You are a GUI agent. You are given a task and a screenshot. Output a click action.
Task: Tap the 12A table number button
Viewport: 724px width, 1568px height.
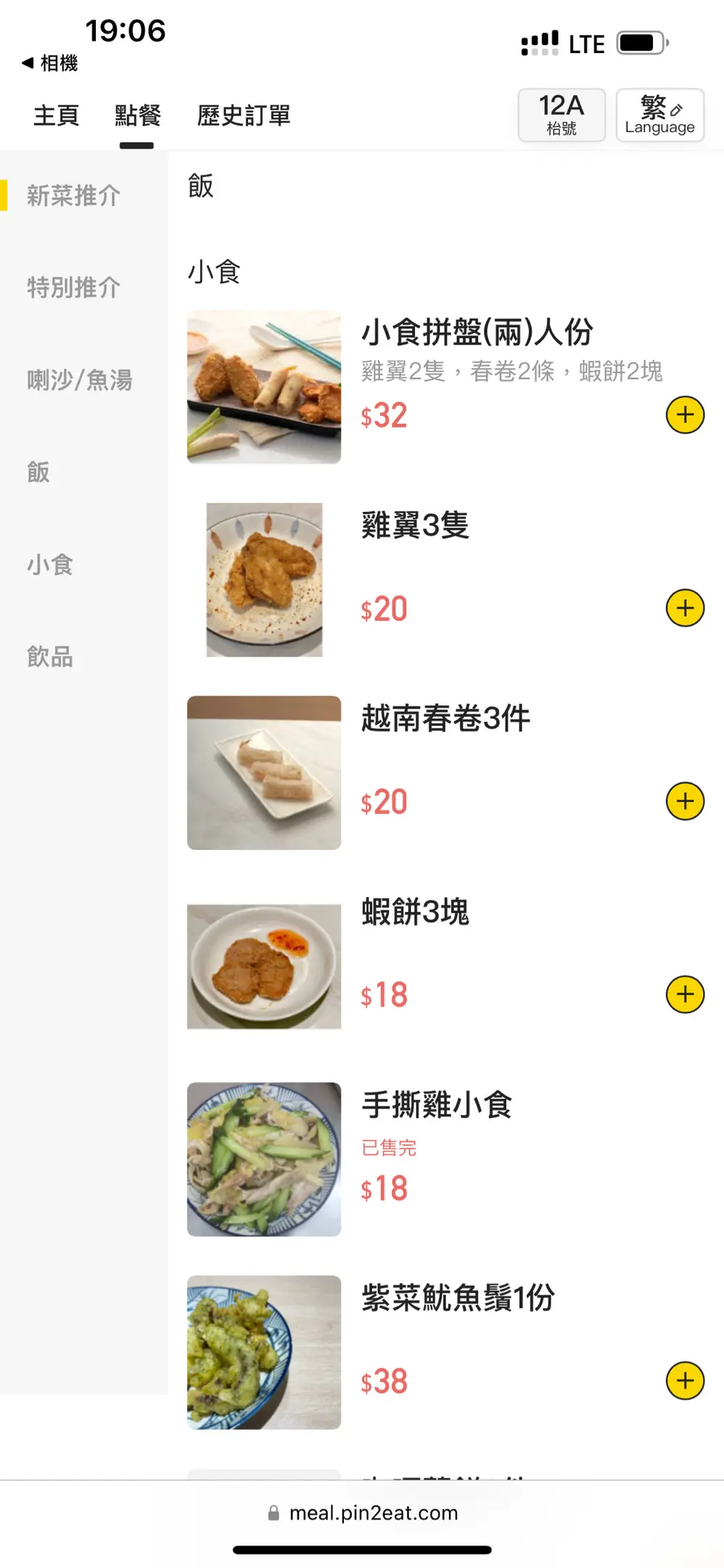pos(561,115)
